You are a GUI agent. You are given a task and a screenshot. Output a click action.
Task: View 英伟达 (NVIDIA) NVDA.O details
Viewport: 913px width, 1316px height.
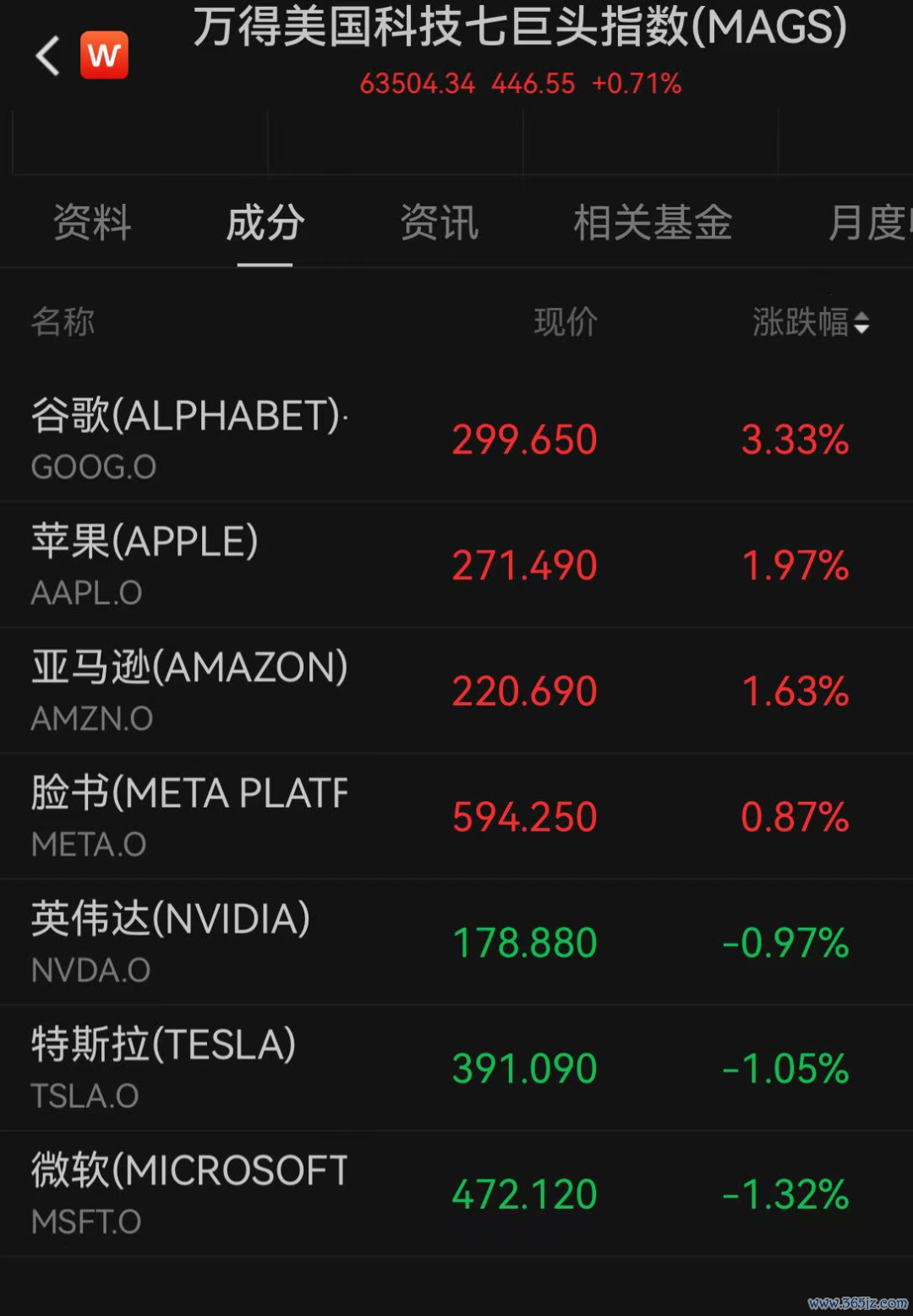pos(456,942)
